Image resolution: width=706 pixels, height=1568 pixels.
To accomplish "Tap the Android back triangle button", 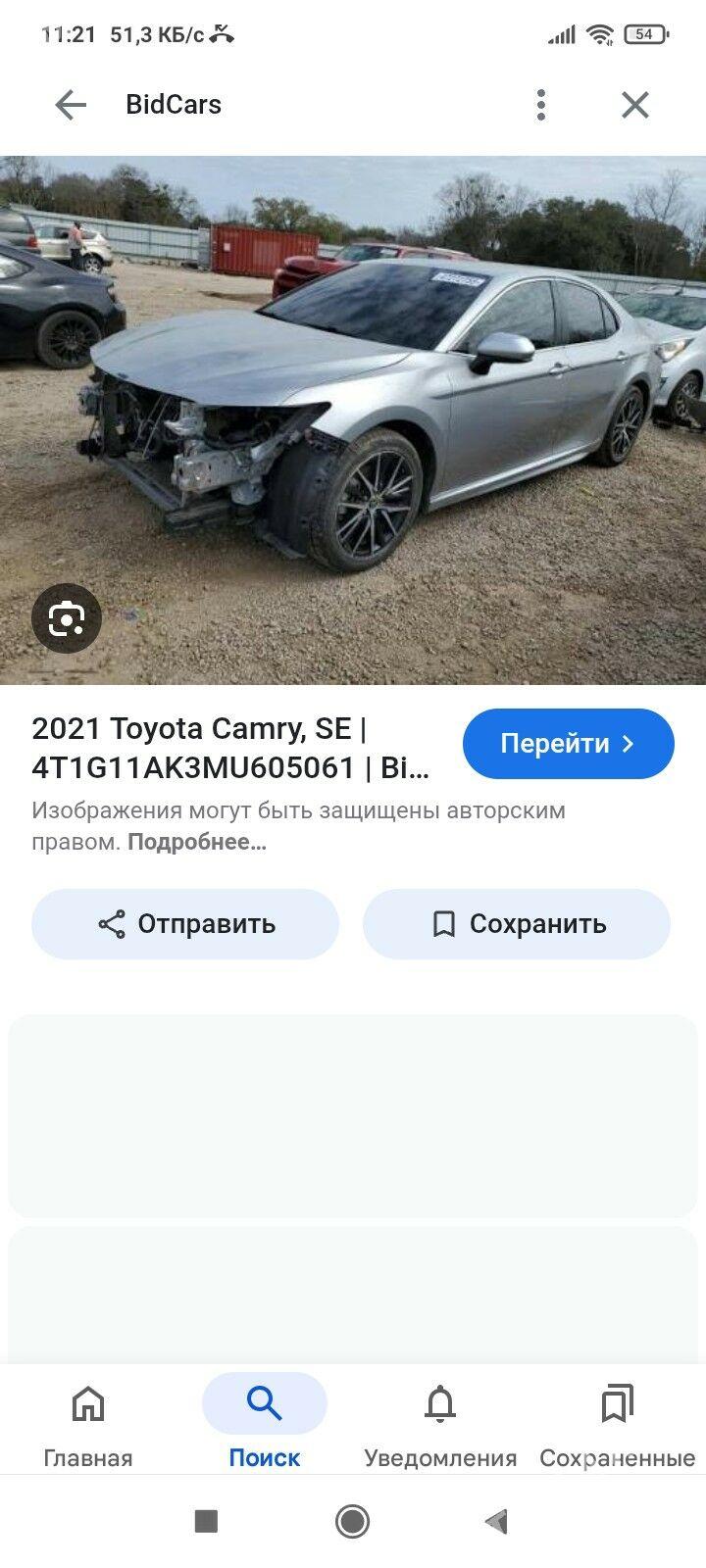I will pos(495,1521).
